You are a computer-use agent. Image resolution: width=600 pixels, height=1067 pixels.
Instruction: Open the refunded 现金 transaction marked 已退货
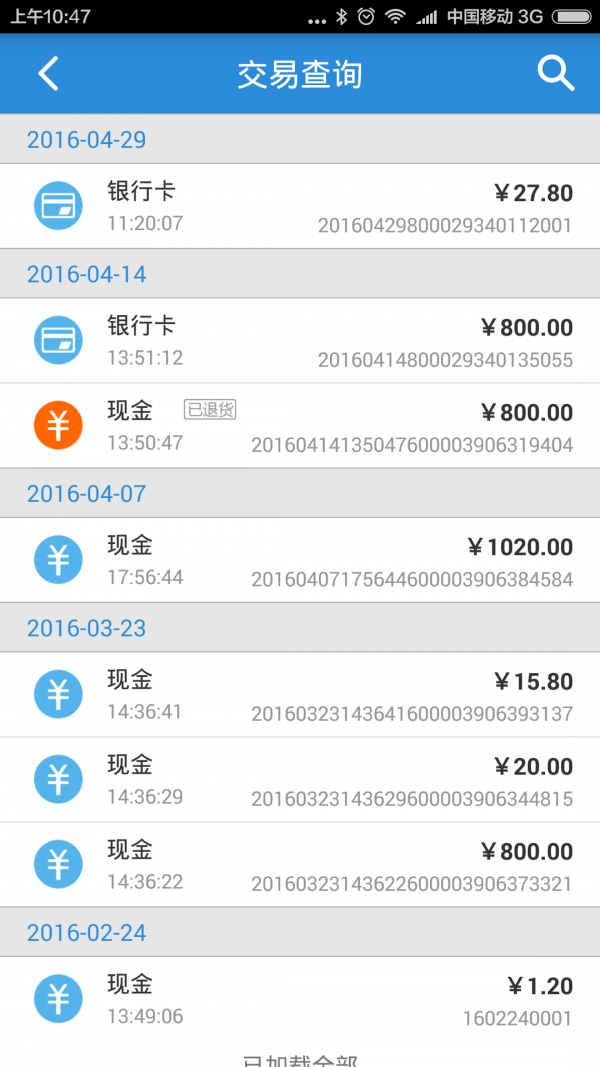point(300,426)
